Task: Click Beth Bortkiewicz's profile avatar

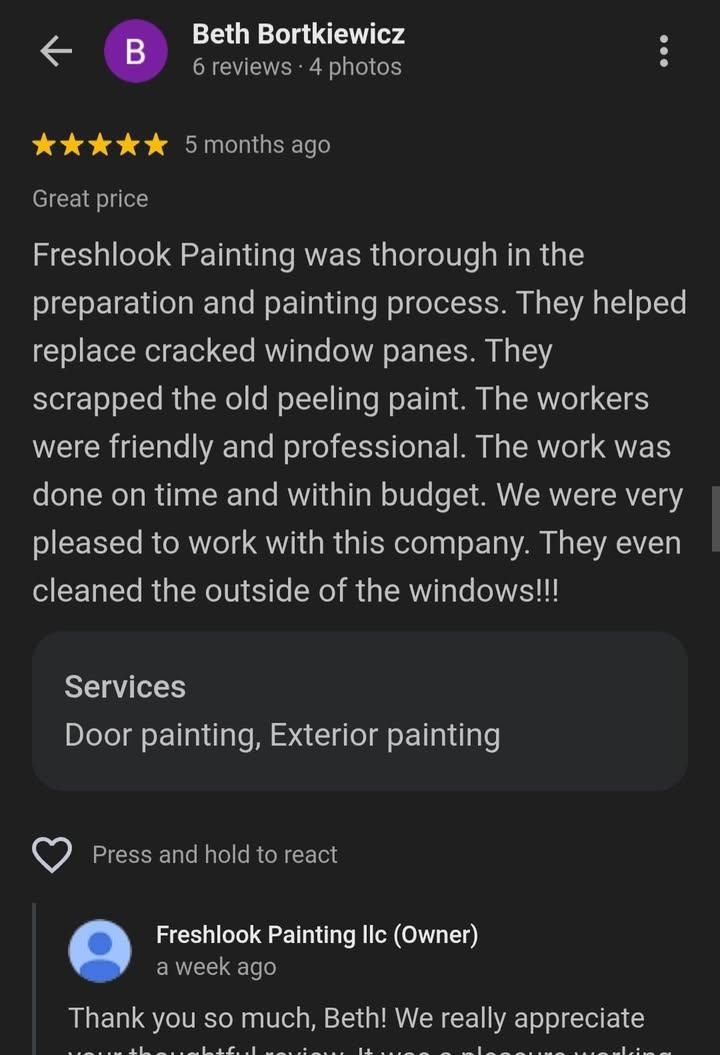Action: (137, 50)
